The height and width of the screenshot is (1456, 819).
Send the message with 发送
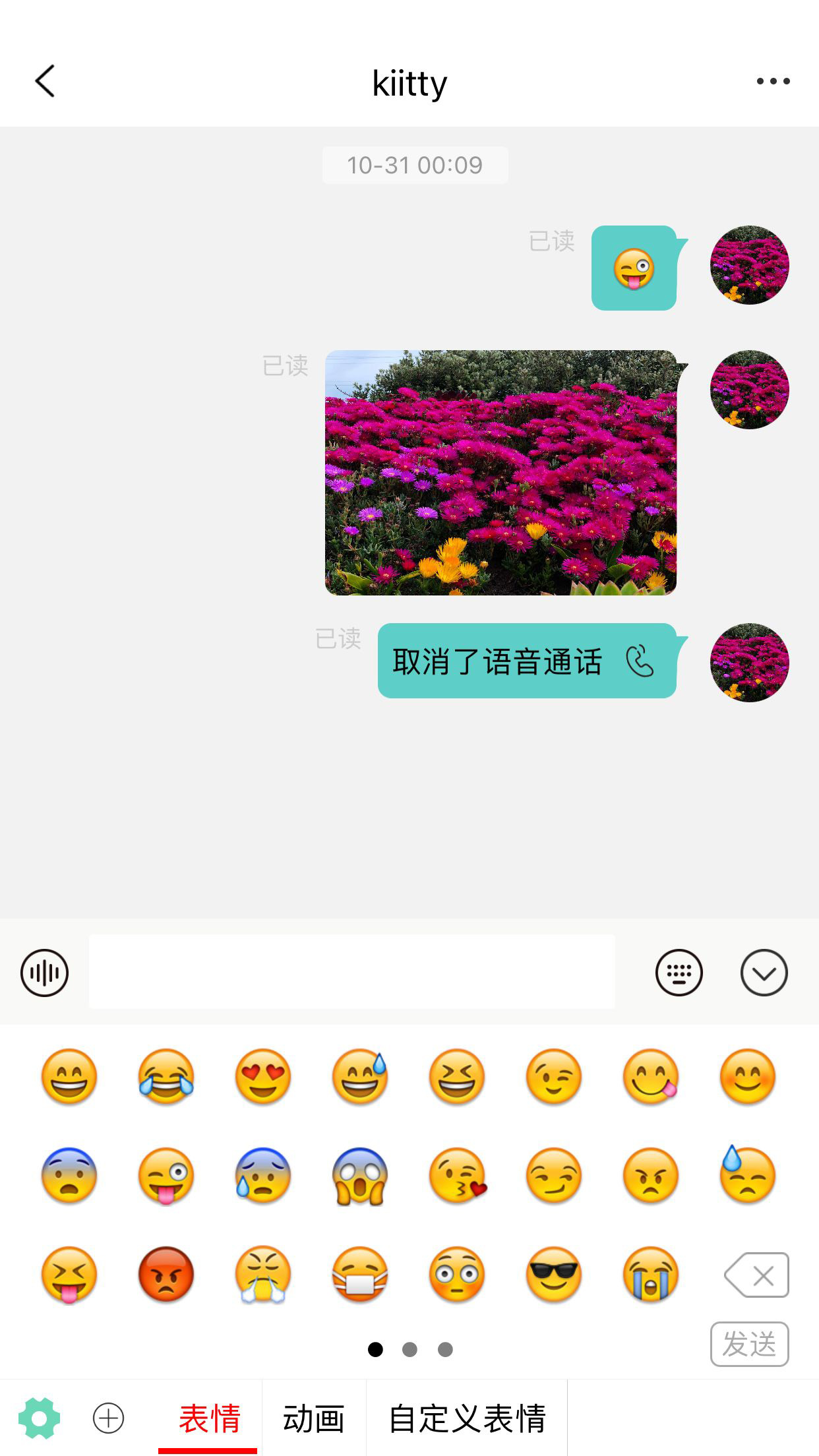pyautogui.click(x=749, y=1344)
